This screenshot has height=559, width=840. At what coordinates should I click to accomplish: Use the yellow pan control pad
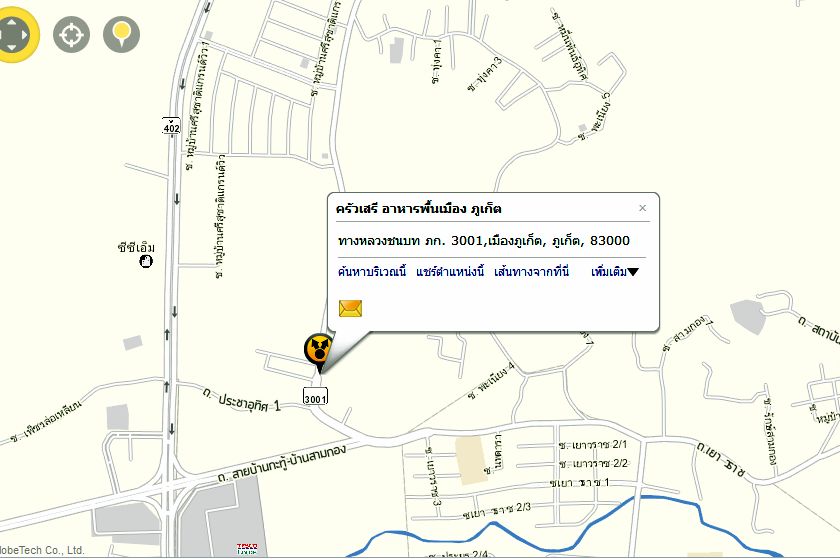point(14,33)
